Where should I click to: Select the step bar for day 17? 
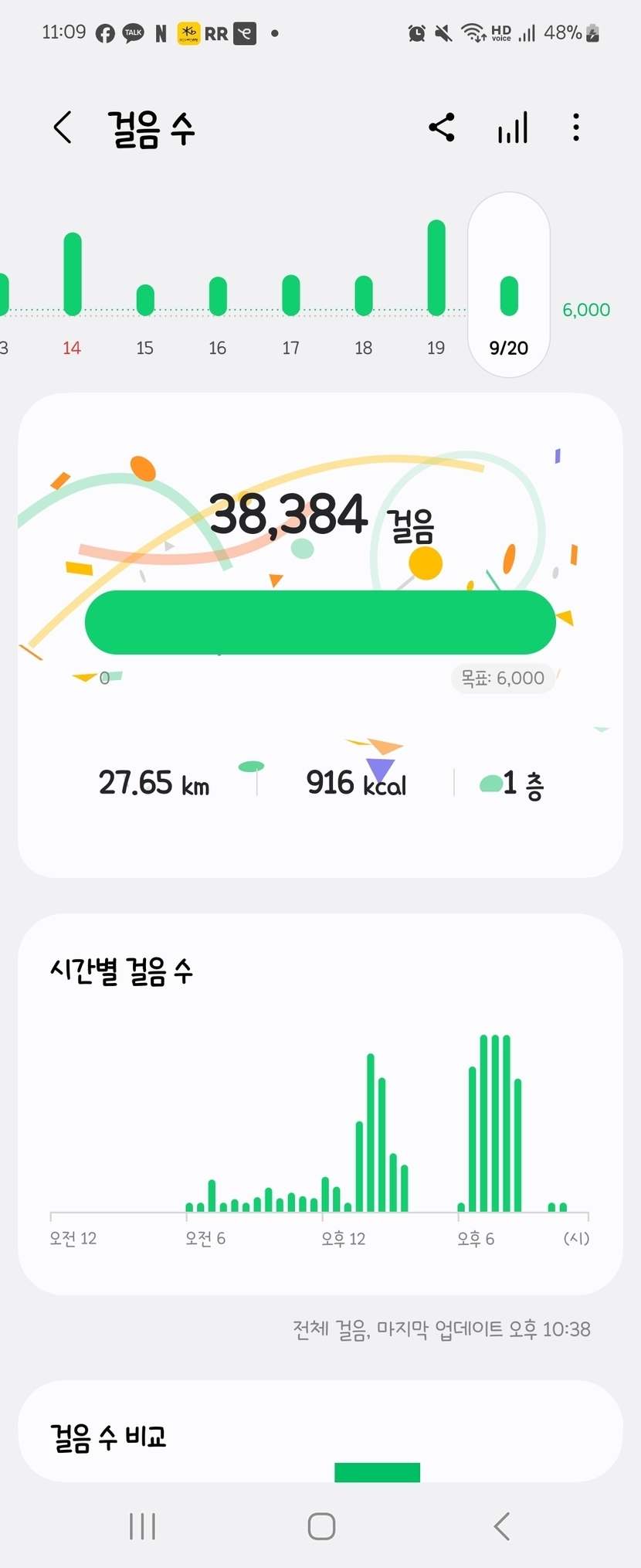pyautogui.click(x=290, y=295)
